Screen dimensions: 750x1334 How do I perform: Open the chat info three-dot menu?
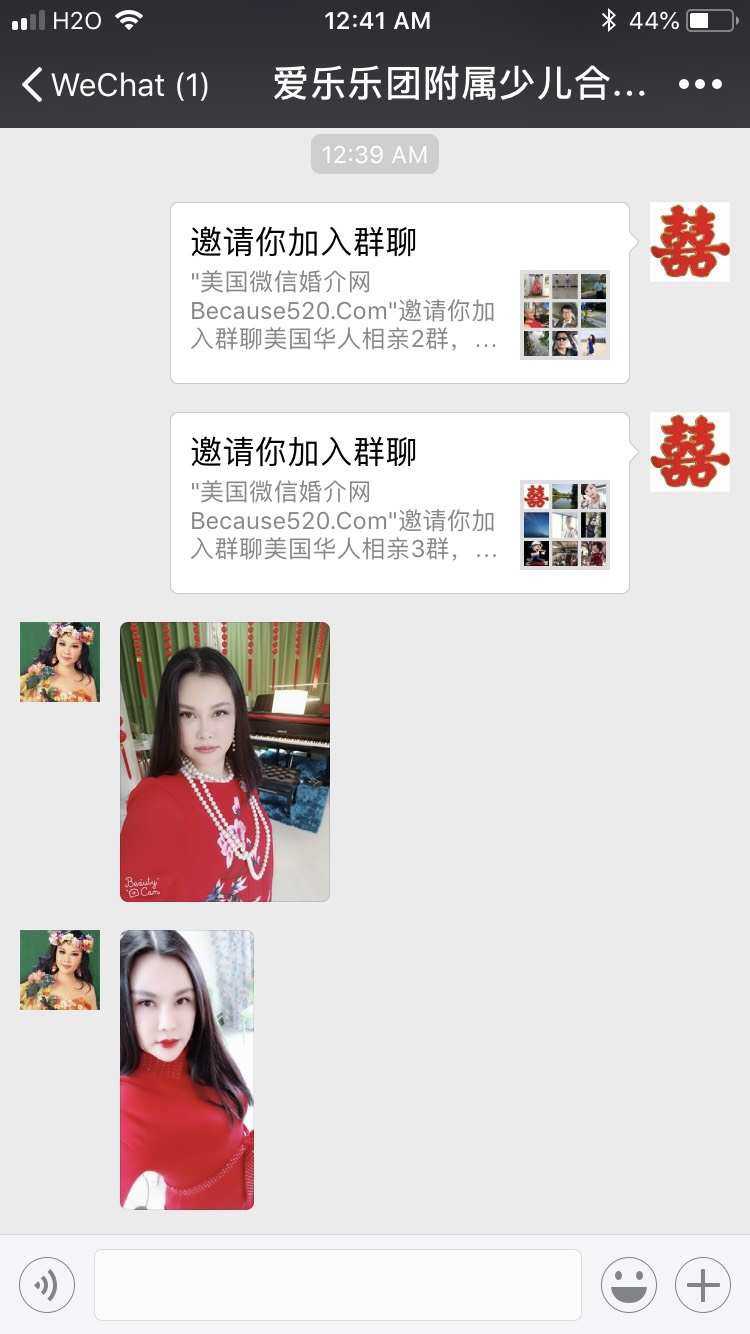699,85
